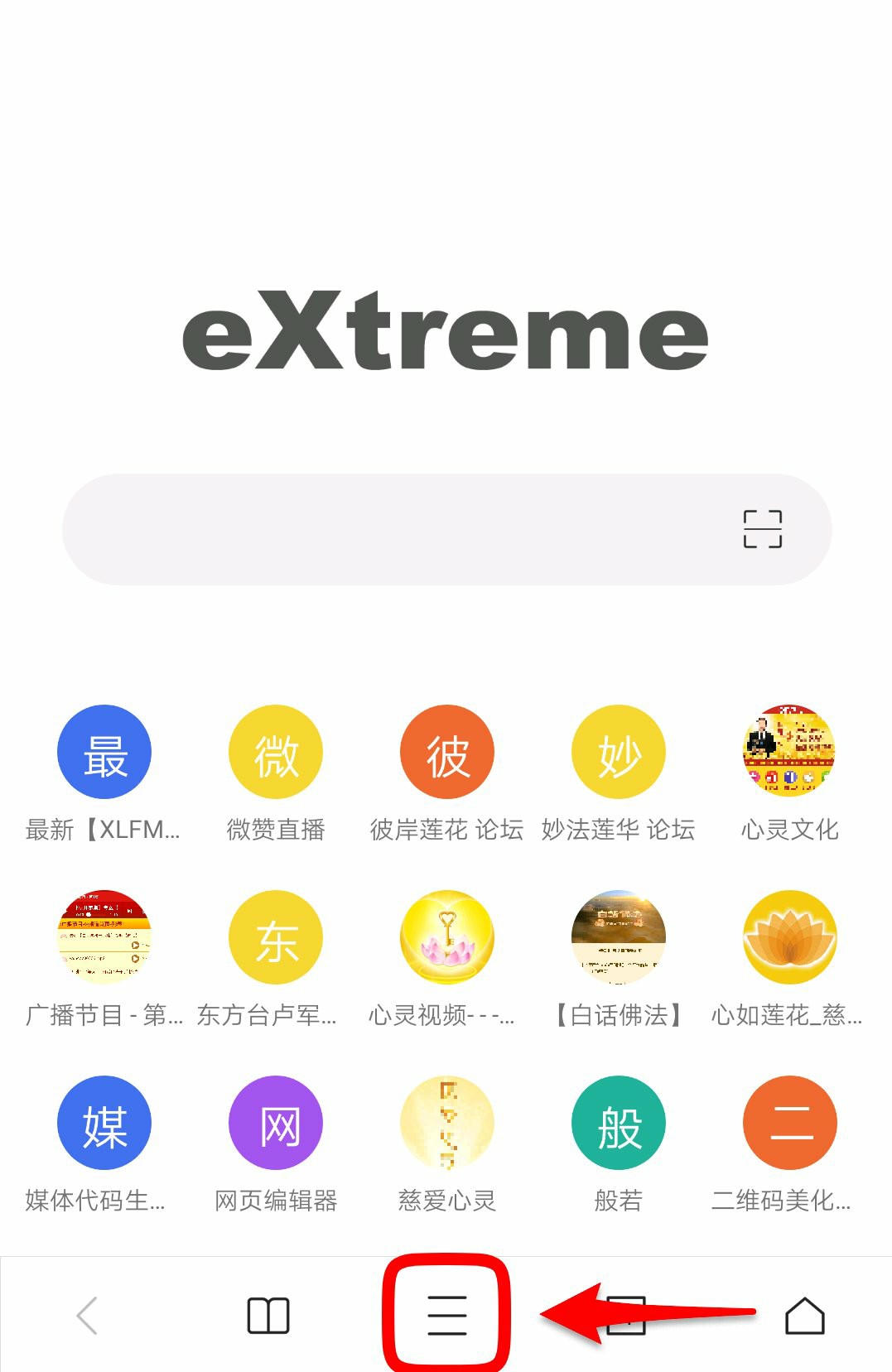This screenshot has width=892, height=1372.
Task: Open the 妙法莲华 论坛 shortcut
Action: (x=619, y=753)
